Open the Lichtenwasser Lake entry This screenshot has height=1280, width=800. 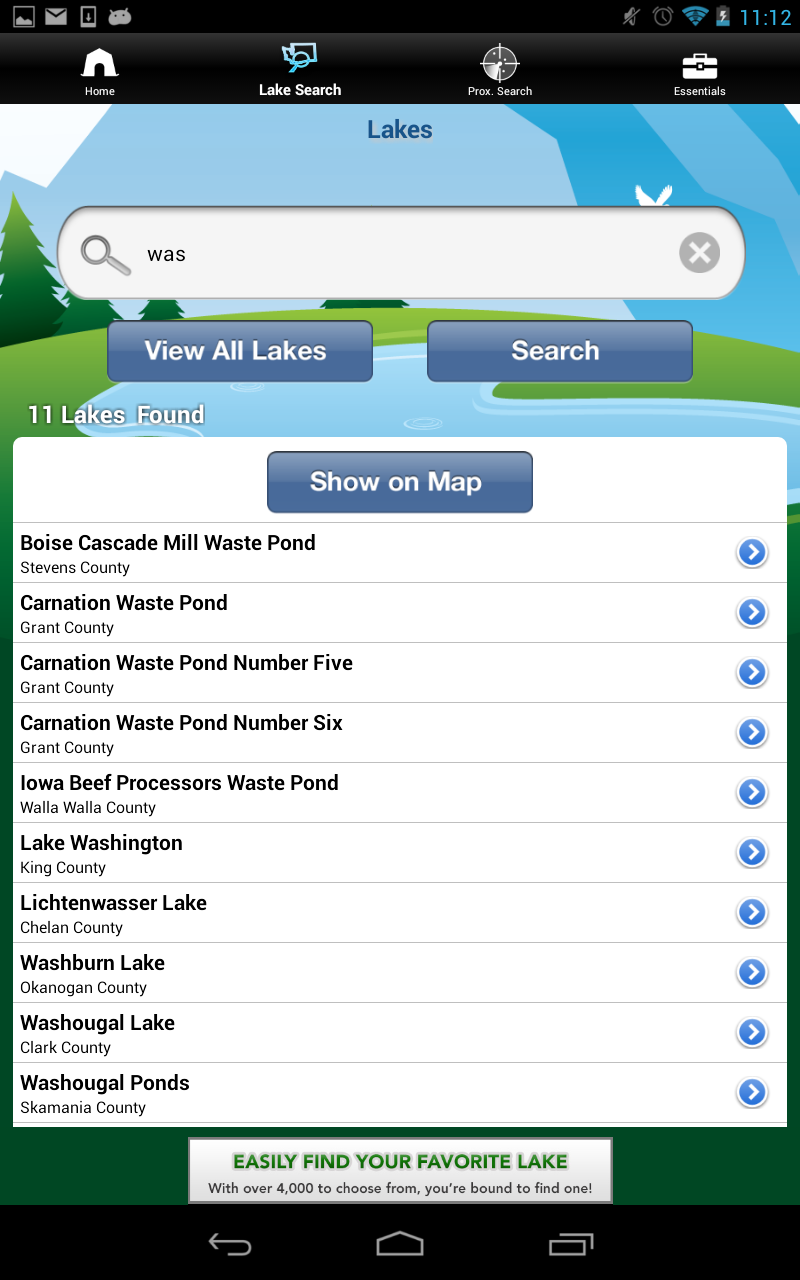pyautogui.click(x=380, y=913)
